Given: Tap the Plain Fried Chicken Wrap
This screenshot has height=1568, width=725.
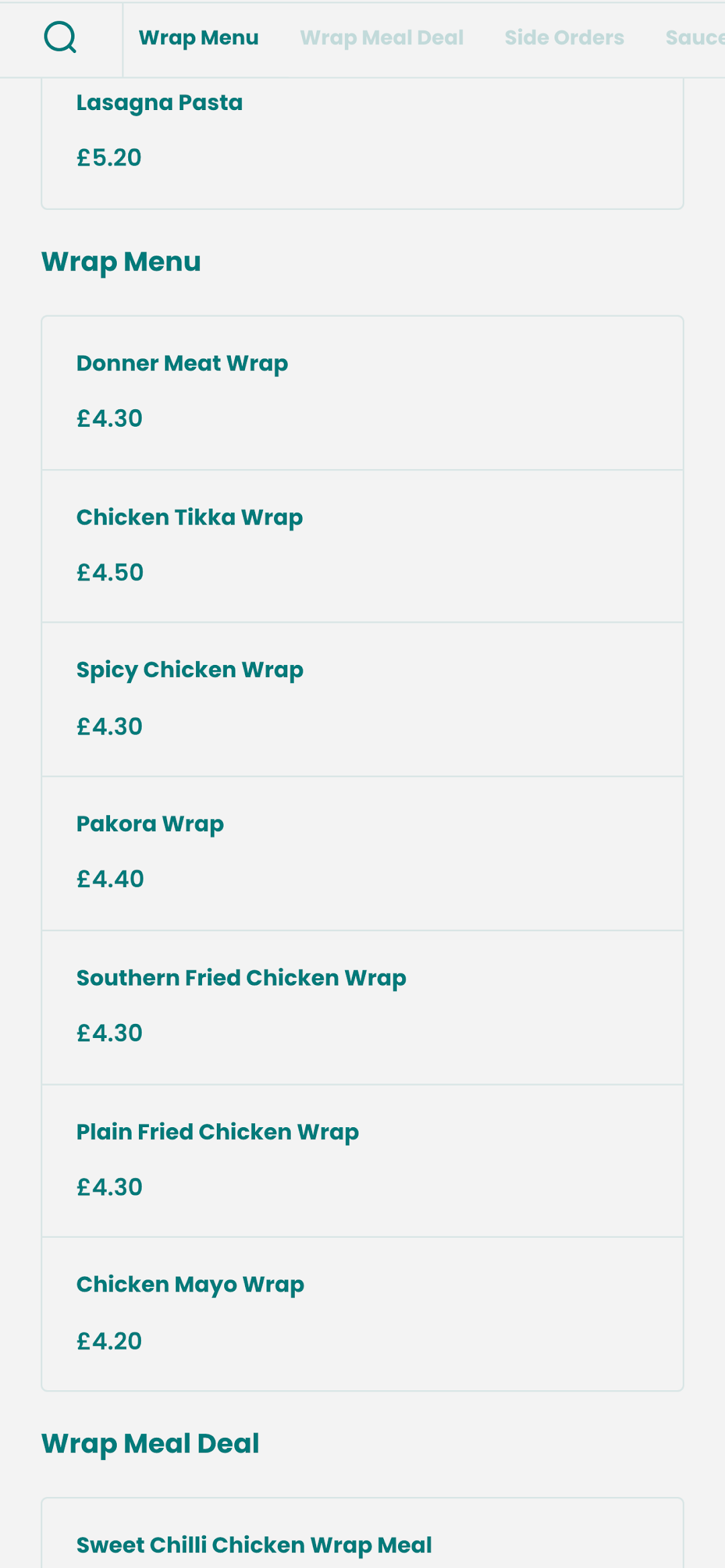Looking at the screenshot, I should coord(362,1161).
